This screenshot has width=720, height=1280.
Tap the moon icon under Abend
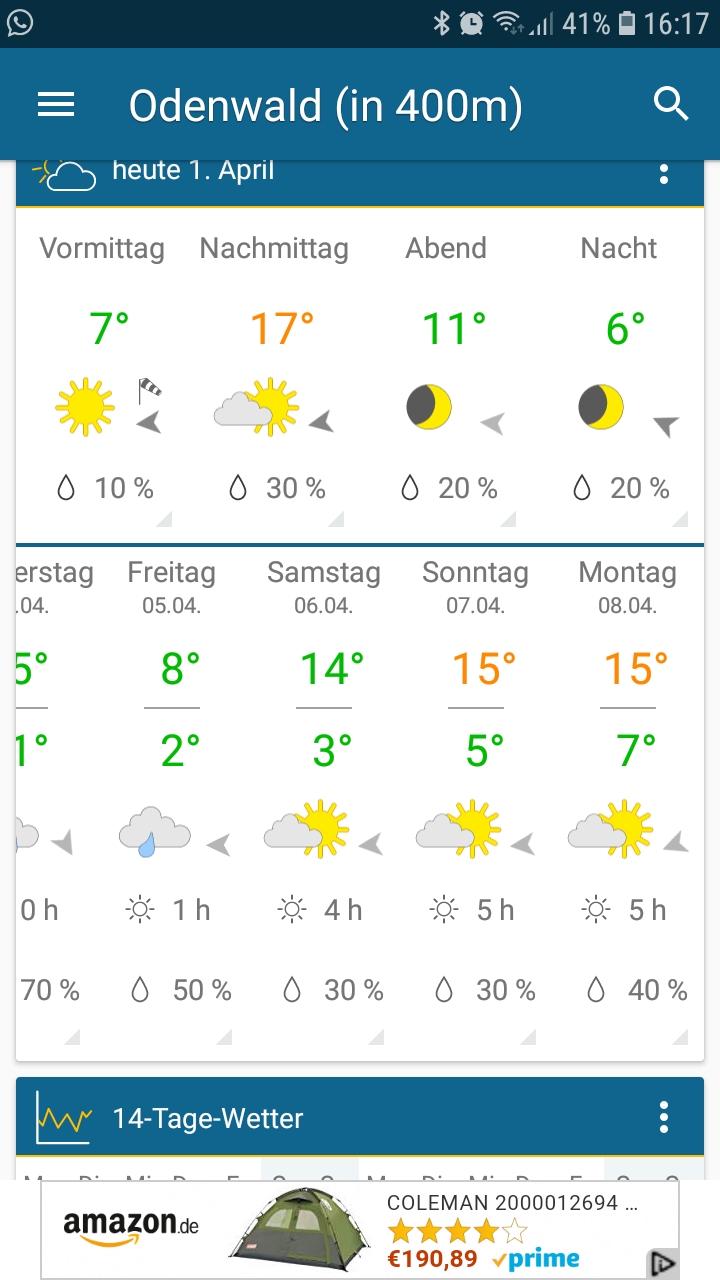(x=429, y=407)
